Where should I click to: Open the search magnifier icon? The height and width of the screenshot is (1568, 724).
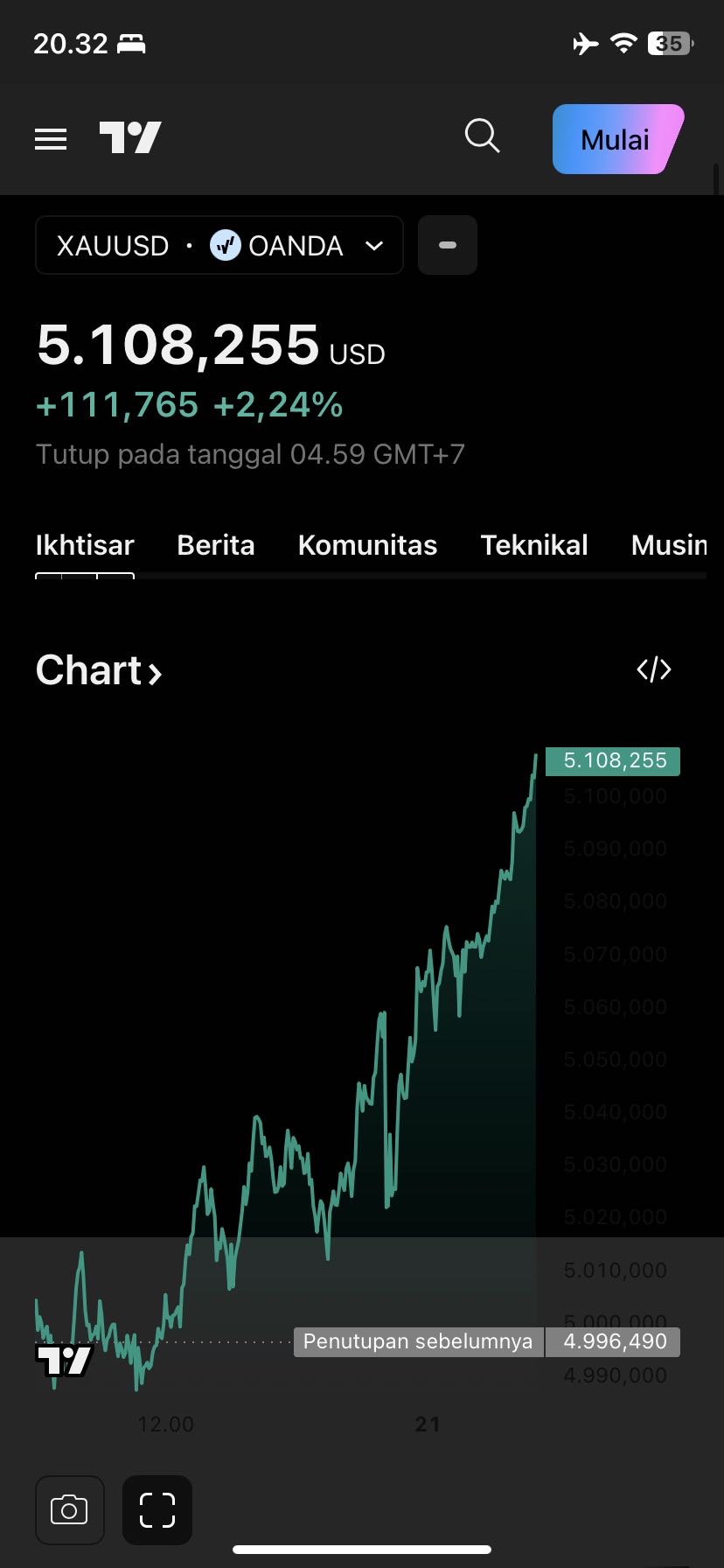click(x=482, y=136)
